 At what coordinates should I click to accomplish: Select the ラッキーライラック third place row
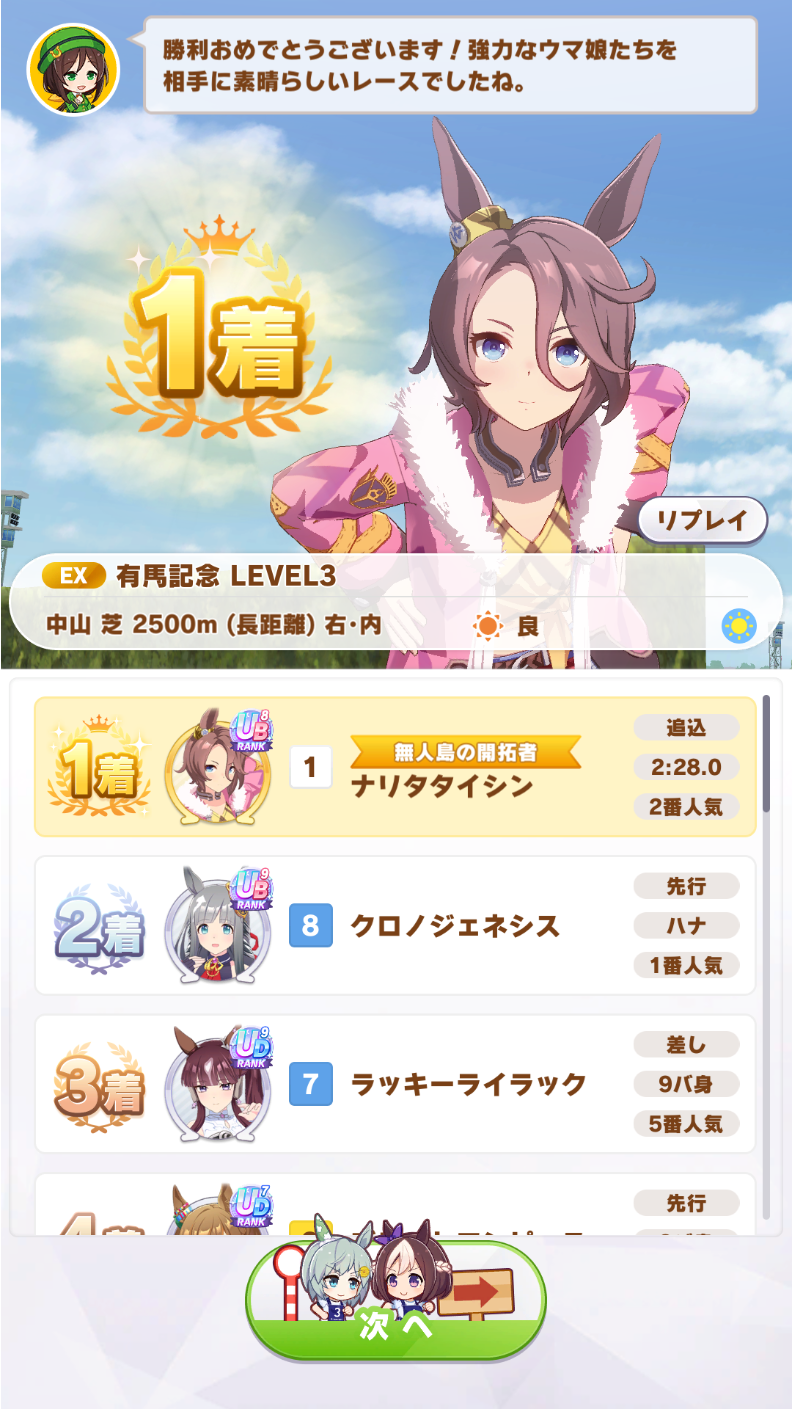click(x=395, y=1084)
